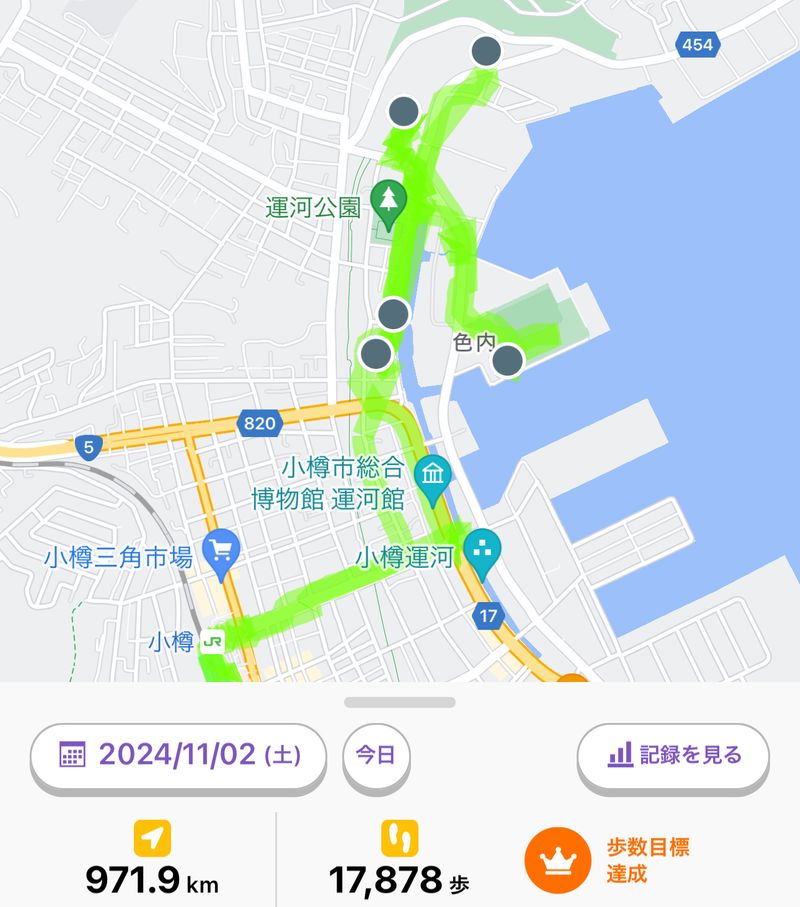Tap the bottom sheet's grab handle
This screenshot has width=800, height=907.
pos(400,702)
